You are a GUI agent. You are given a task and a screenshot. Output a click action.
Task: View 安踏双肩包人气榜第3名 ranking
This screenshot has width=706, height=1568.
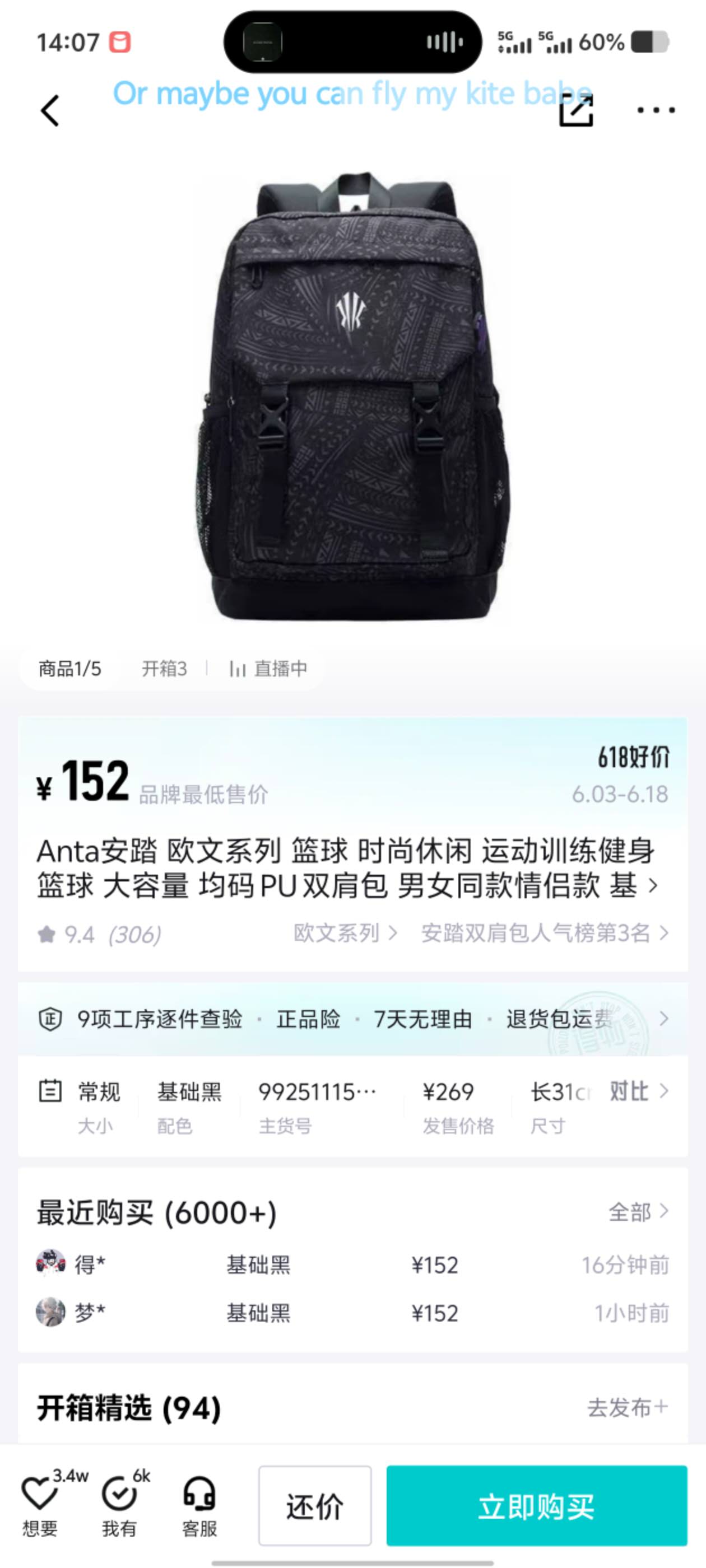544,933
